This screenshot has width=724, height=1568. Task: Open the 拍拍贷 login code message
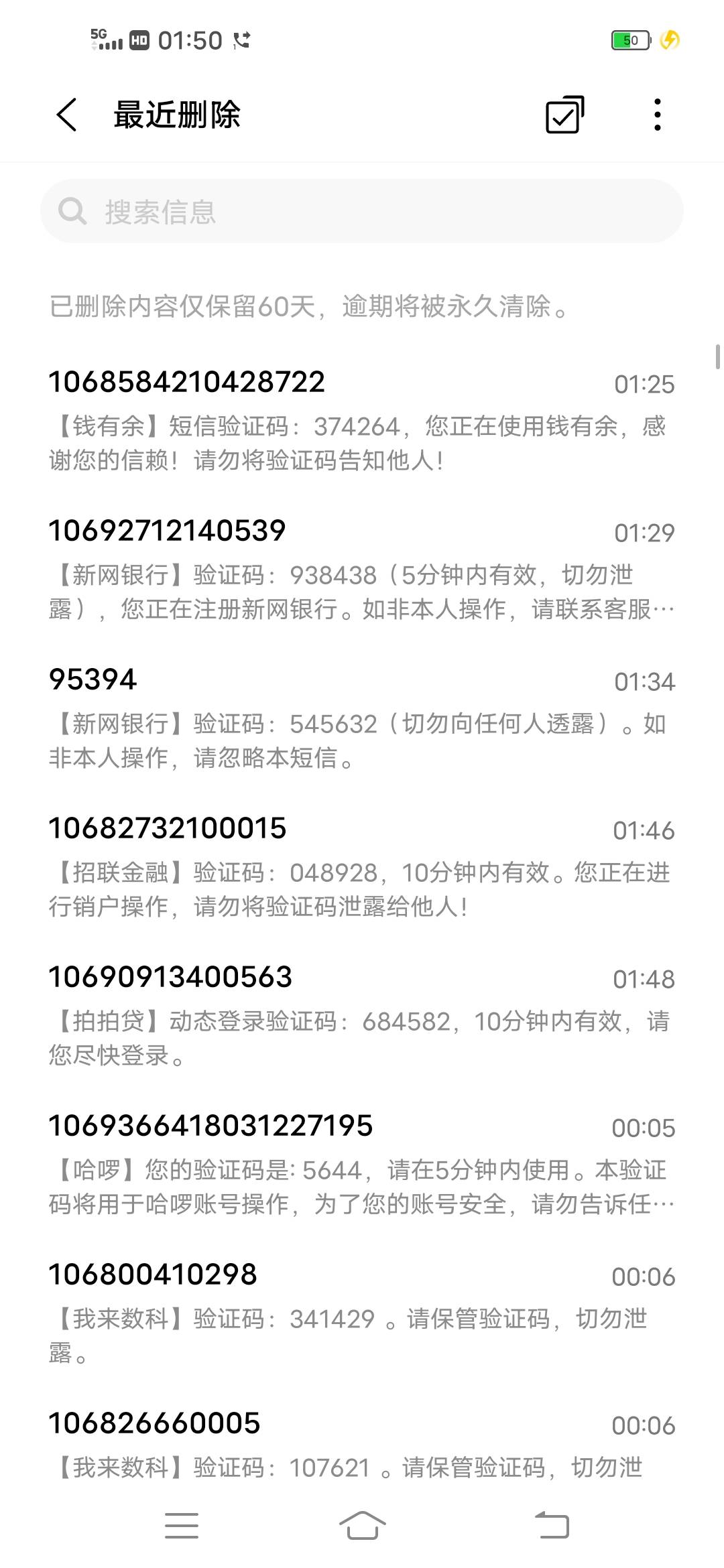(362, 1016)
